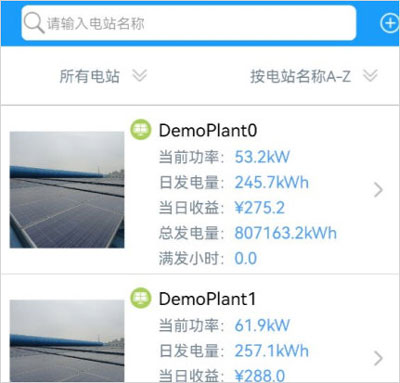400x383 pixels.
Task: Open the 按电站名称A-Z sort dropdown
Action: (314, 76)
